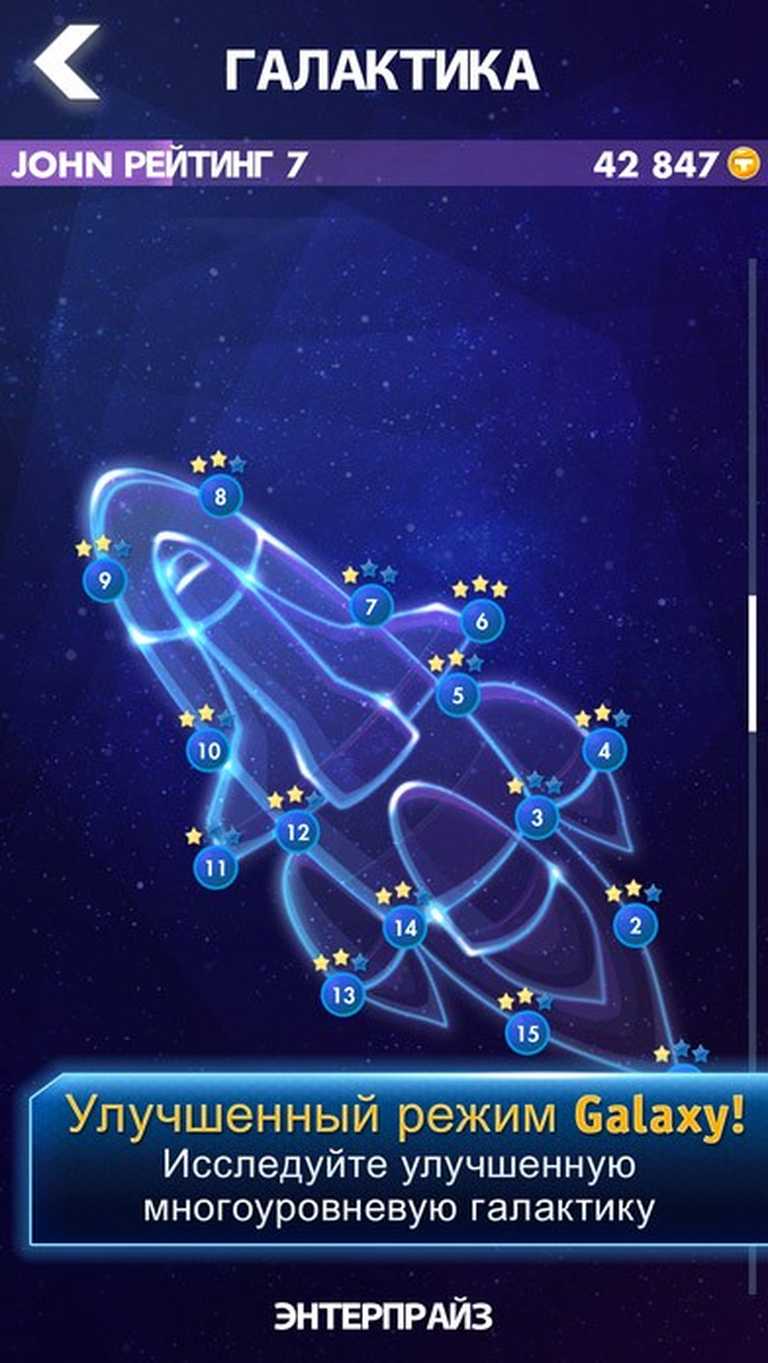The height and width of the screenshot is (1363, 768).
Task: Open level 11 node
Action: (215, 867)
